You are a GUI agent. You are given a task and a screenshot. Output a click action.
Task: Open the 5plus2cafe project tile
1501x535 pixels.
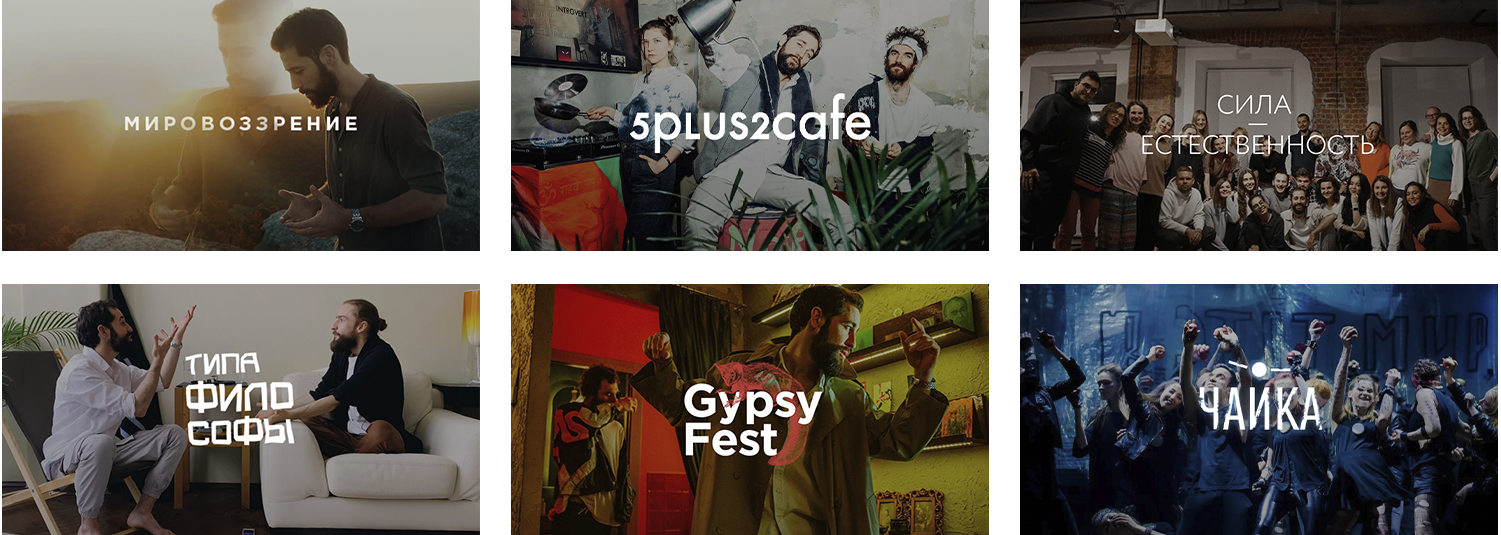point(750,125)
